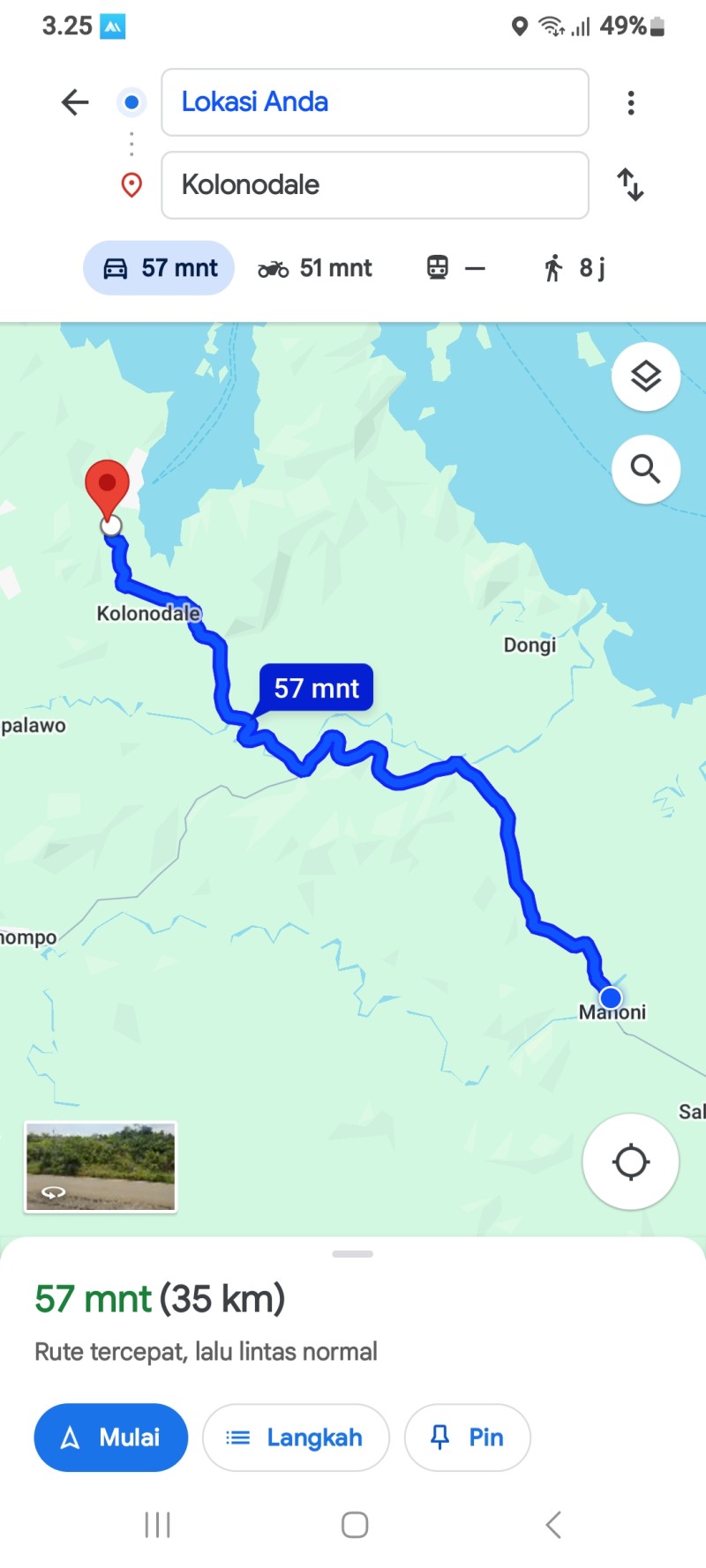Open the three-dot overflow menu

(x=631, y=102)
